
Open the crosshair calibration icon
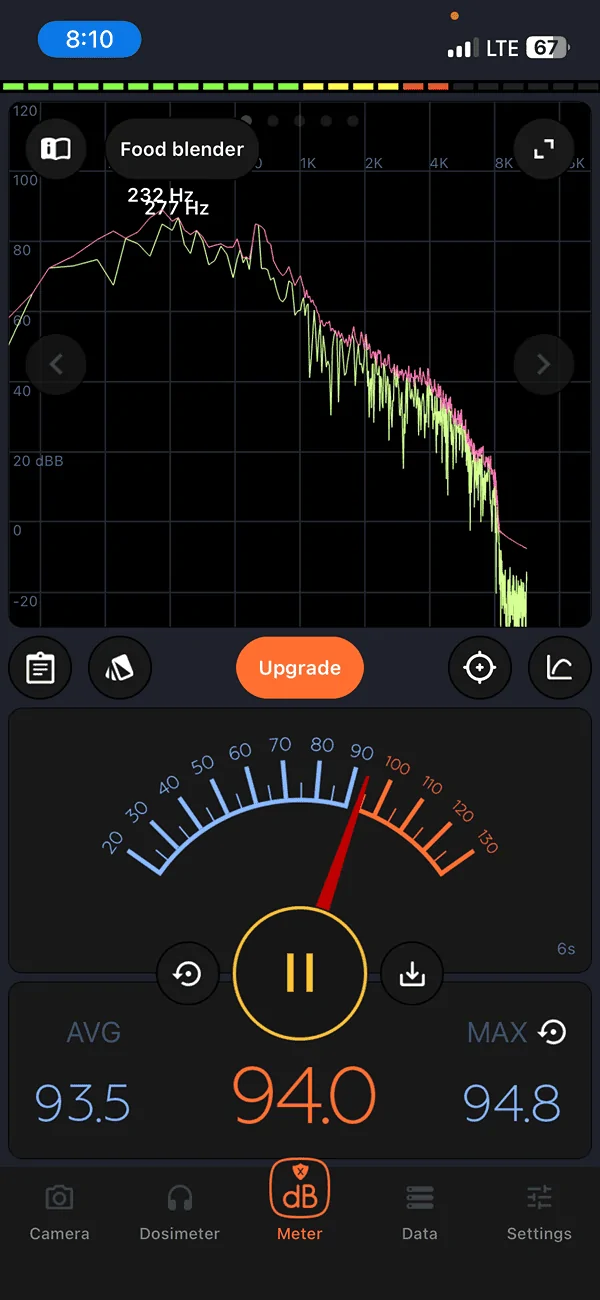[x=480, y=668]
